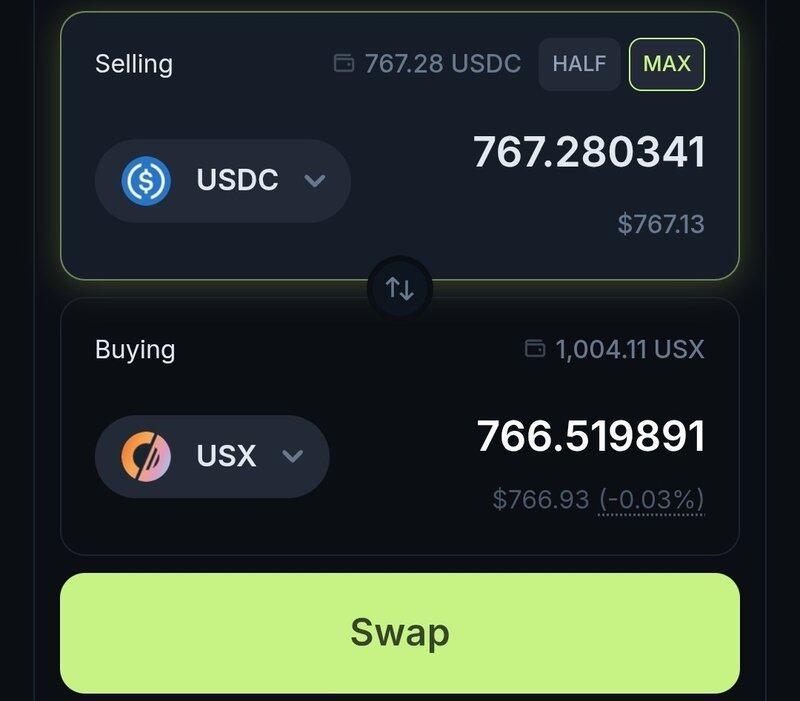The height and width of the screenshot is (701, 800).
Task: View the -0.03% price impact details
Action: coord(651,498)
